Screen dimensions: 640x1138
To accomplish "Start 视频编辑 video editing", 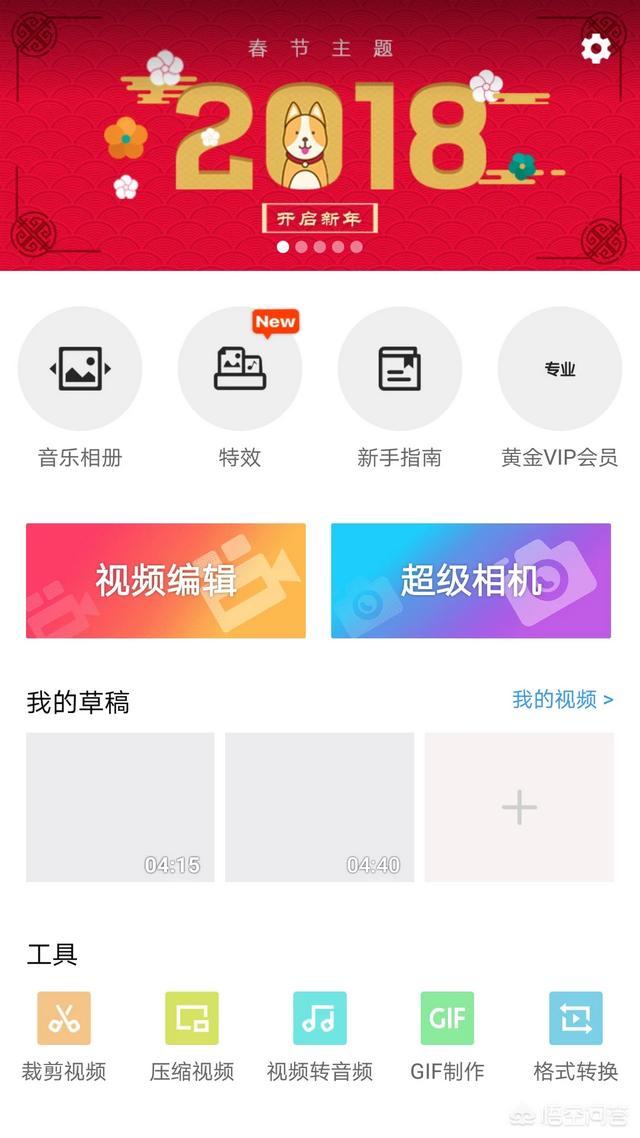I will point(166,581).
